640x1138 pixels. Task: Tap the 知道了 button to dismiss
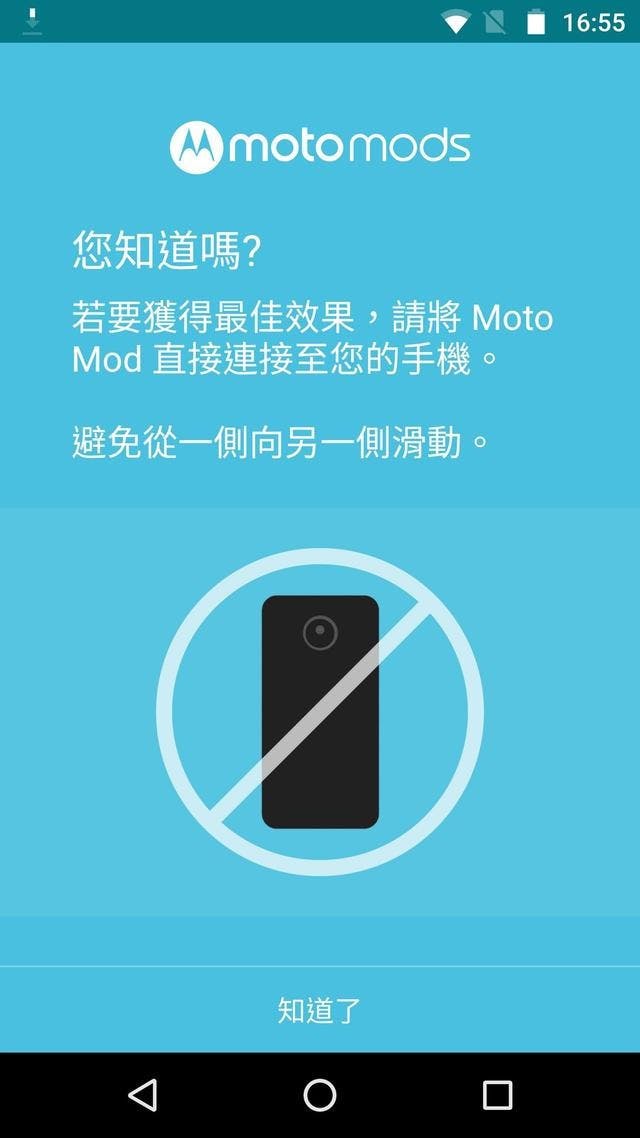point(319,1010)
